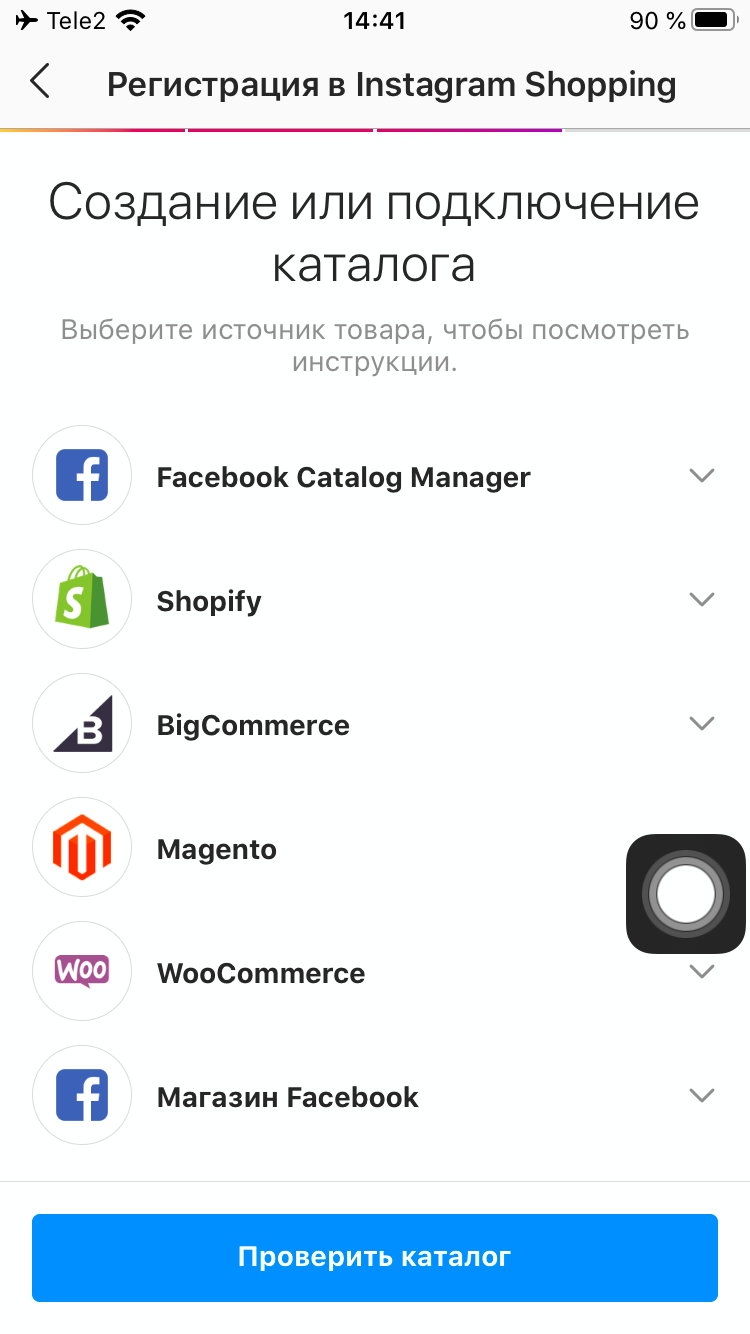This screenshot has height=1334, width=750.
Task: Expand the BigCommerce instructions
Action: point(702,724)
